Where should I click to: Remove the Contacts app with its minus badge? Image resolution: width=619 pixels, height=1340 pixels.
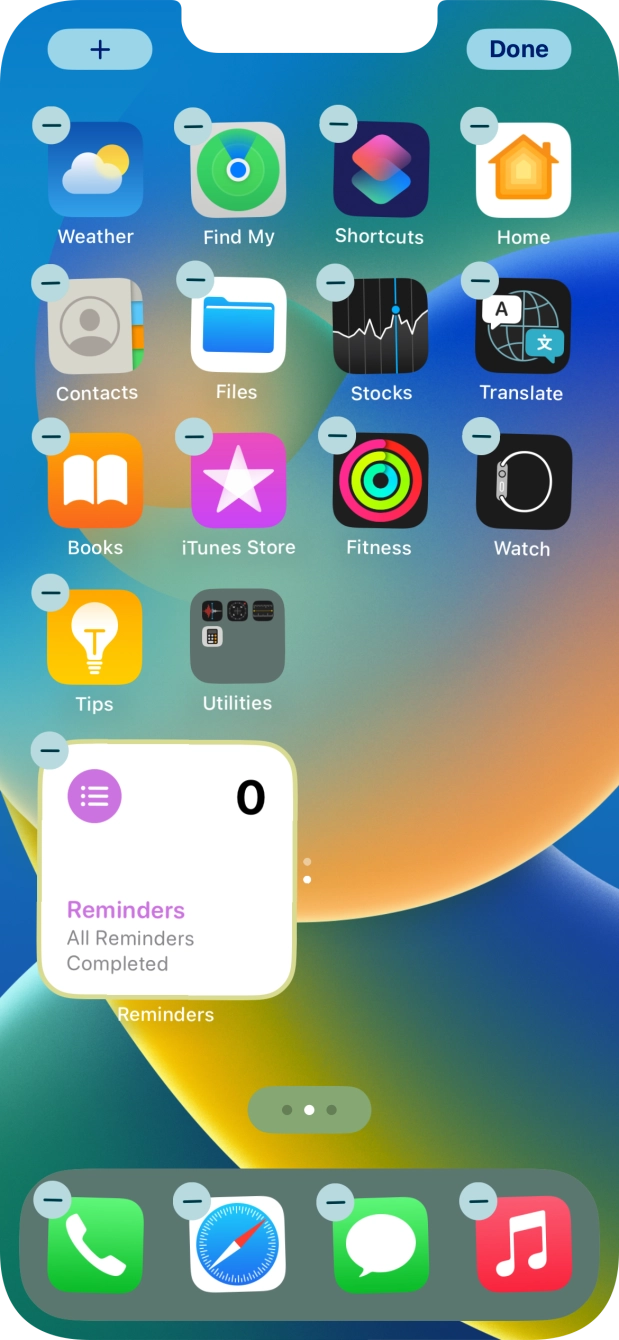pos(51,282)
